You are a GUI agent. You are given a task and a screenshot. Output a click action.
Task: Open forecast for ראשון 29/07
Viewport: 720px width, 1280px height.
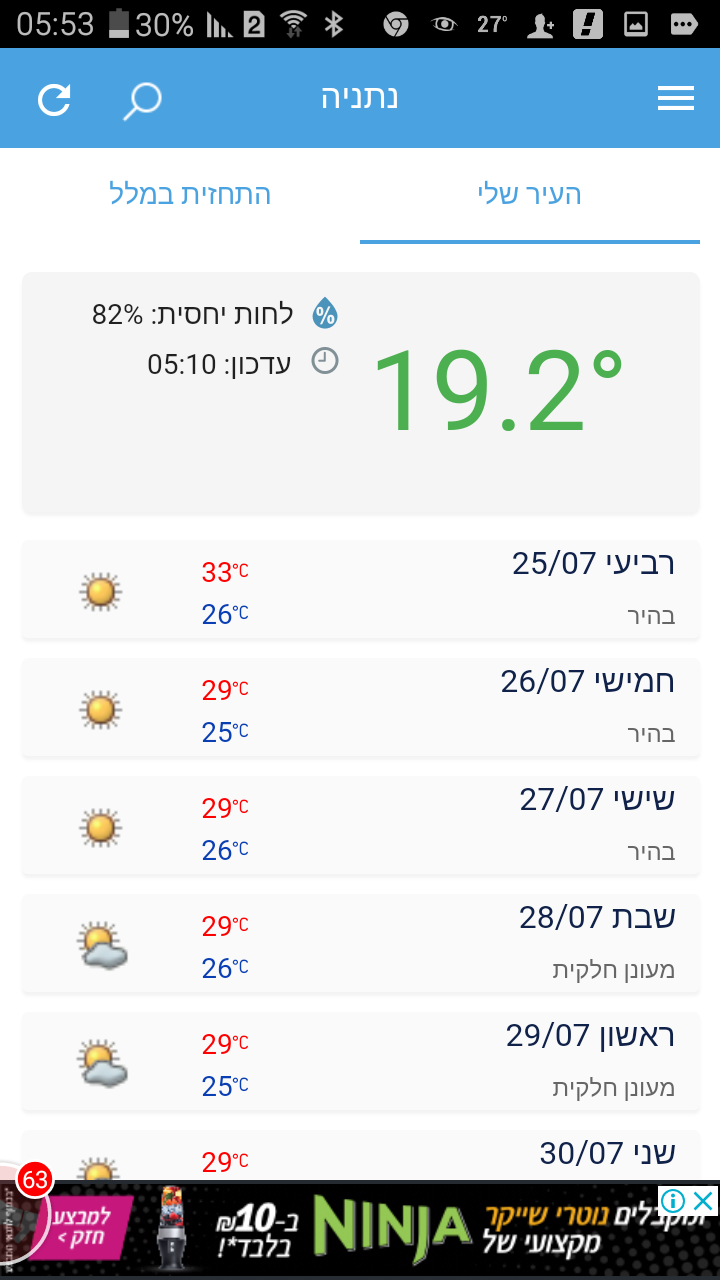point(360,1062)
